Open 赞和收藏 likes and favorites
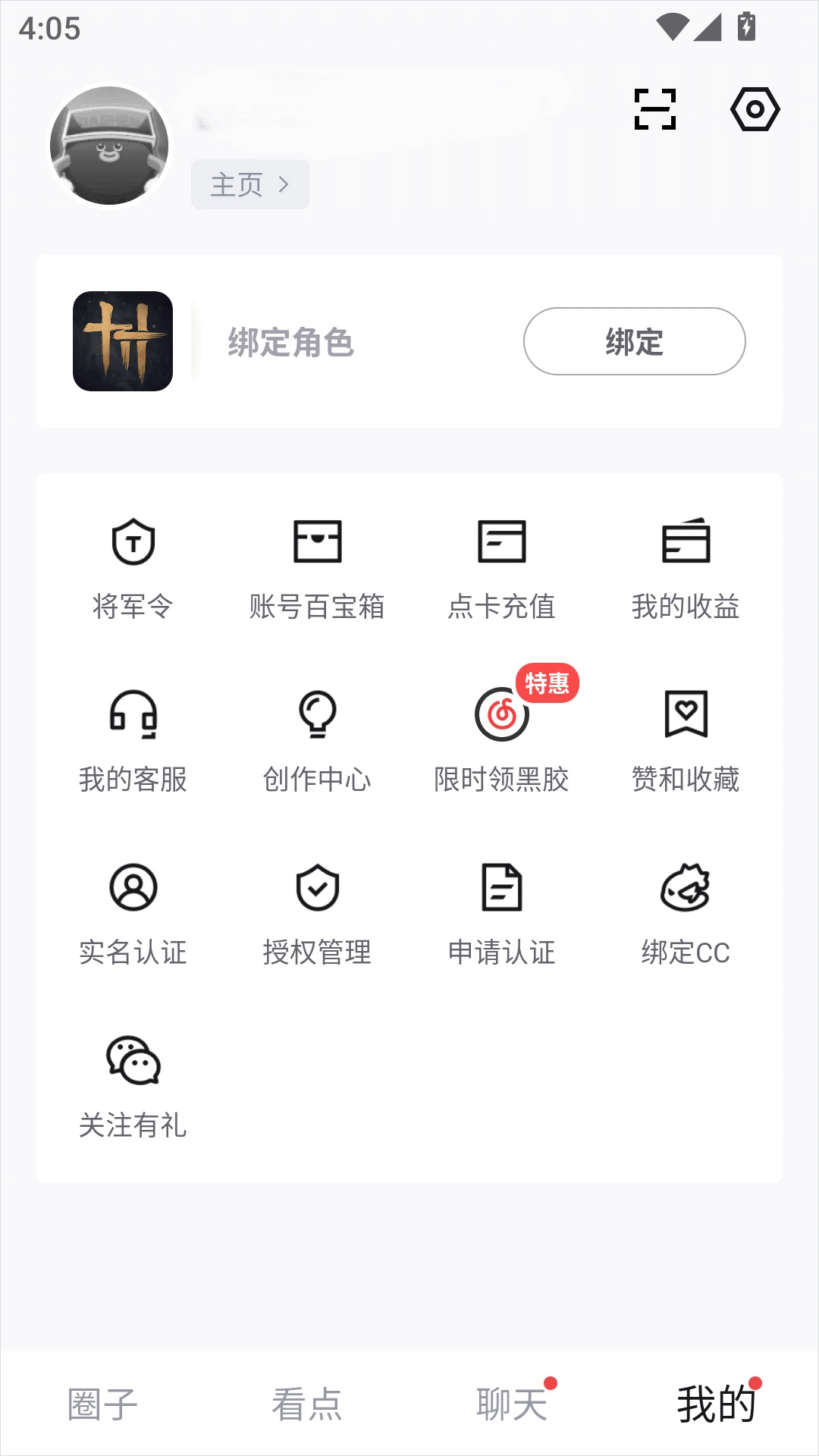 686,742
